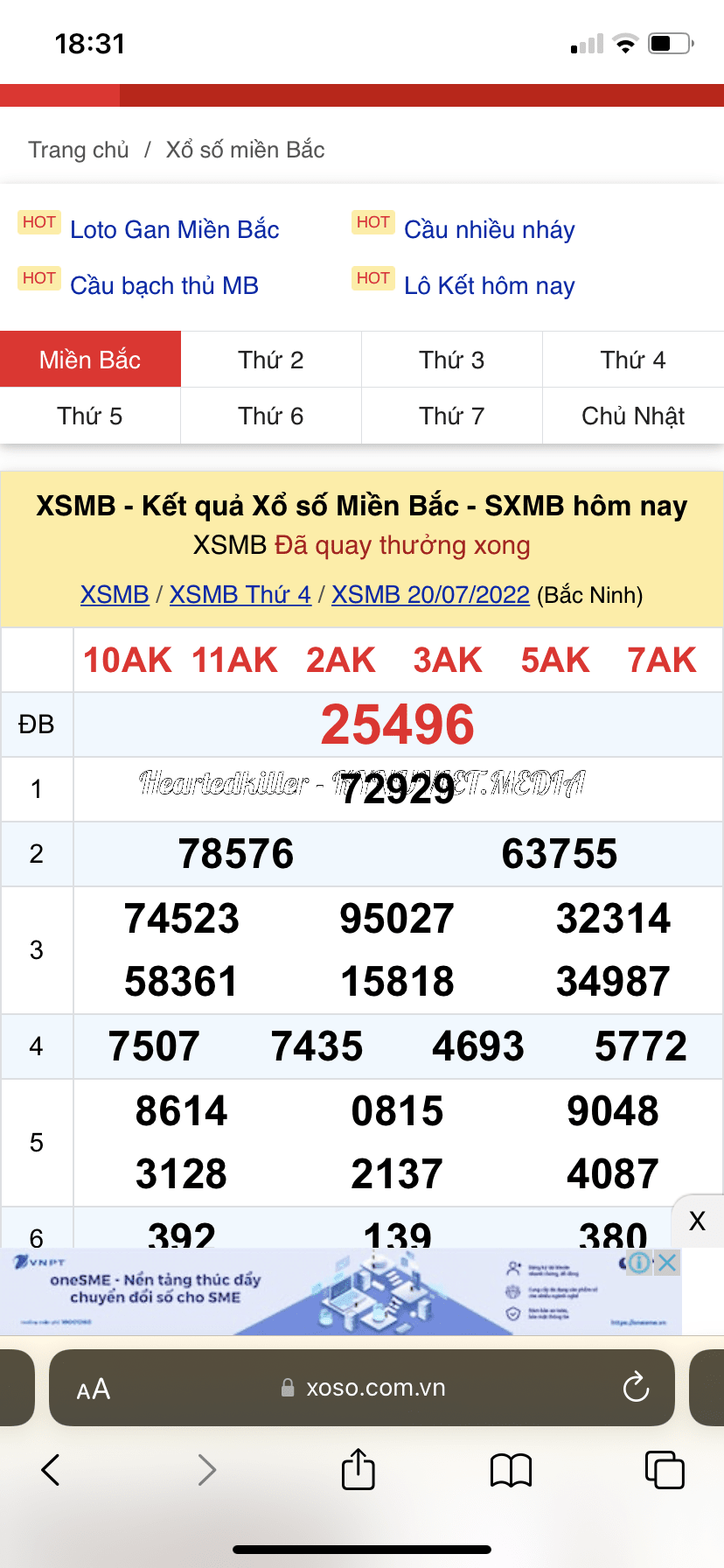This screenshot has height=1568, width=724.
Task: Open Cầu bạch thủ MB link
Action: pyautogui.click(x=164, y=285)
